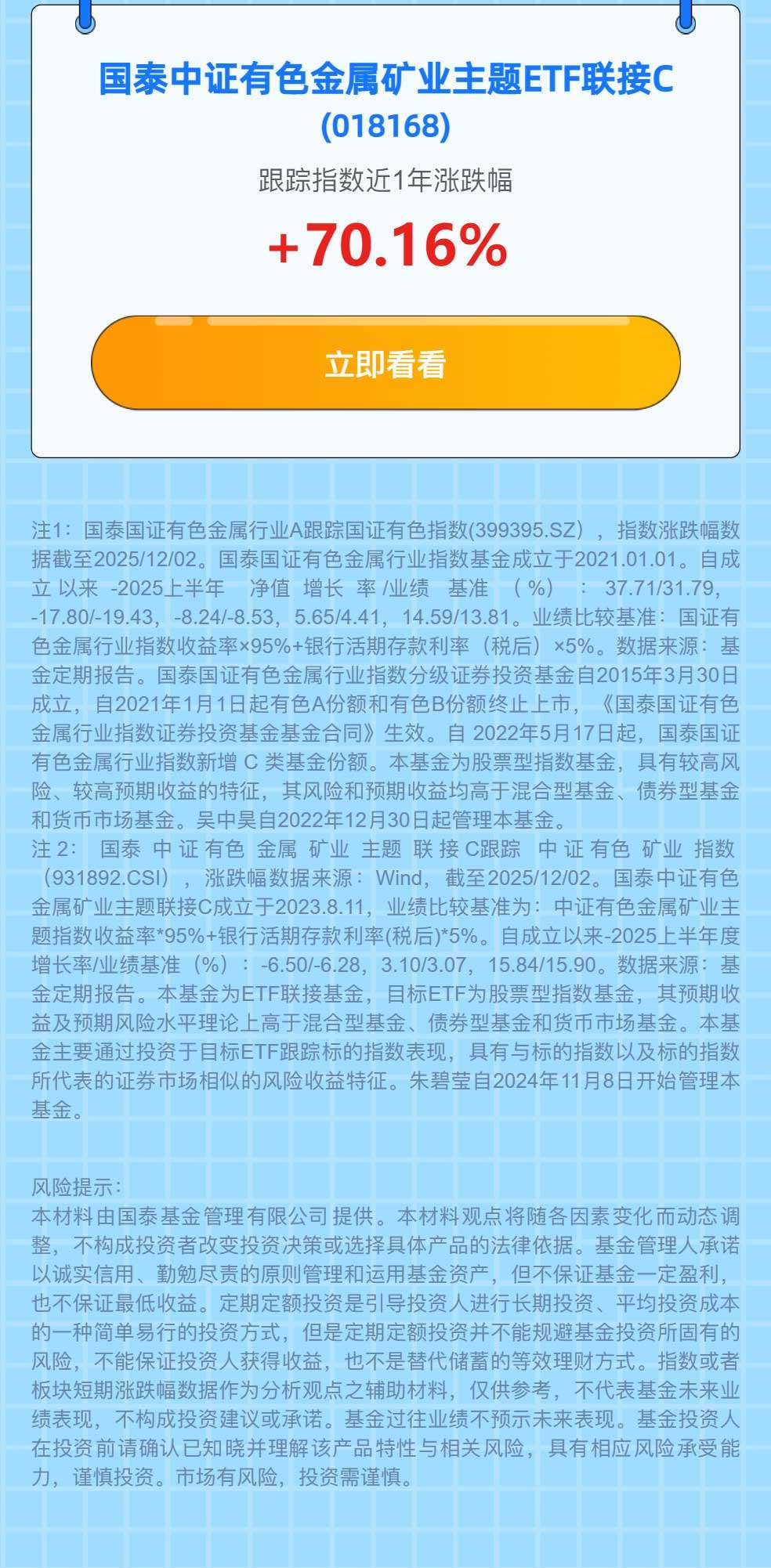Tap the 立即看看 button
Image resolution: width=771 pixels, height=1568 pixels.
tap(385, 363)
